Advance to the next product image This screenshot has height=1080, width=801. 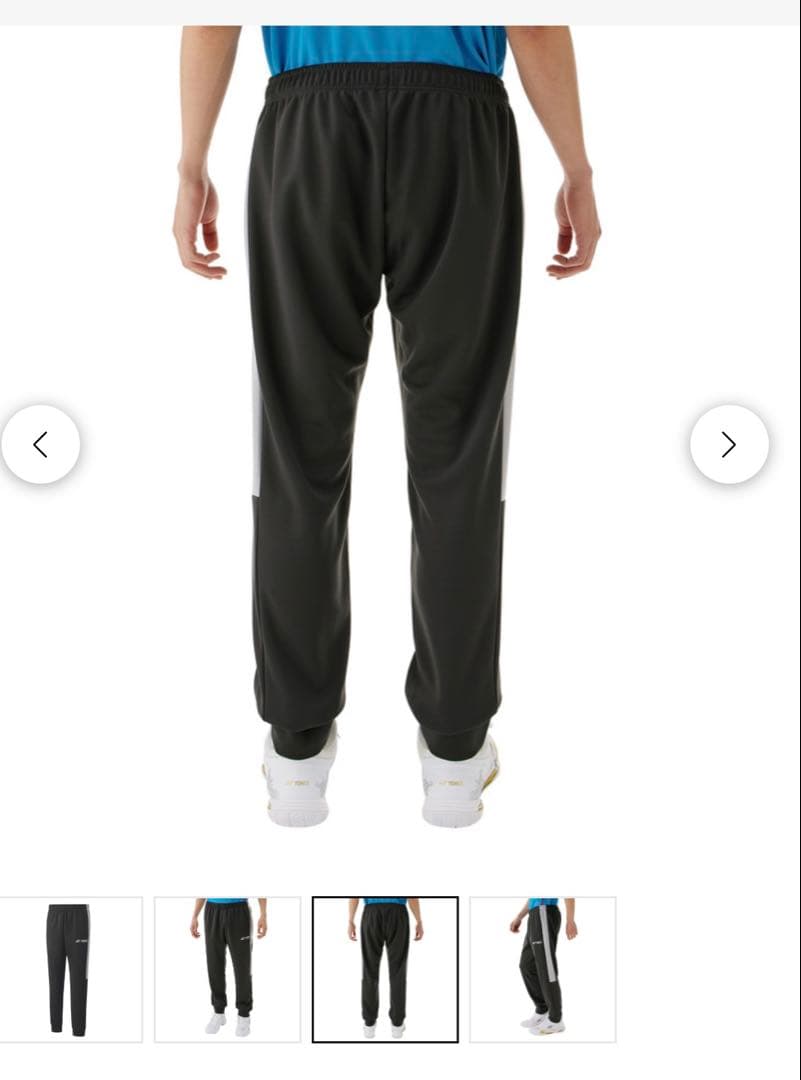[x=729, y=445]
